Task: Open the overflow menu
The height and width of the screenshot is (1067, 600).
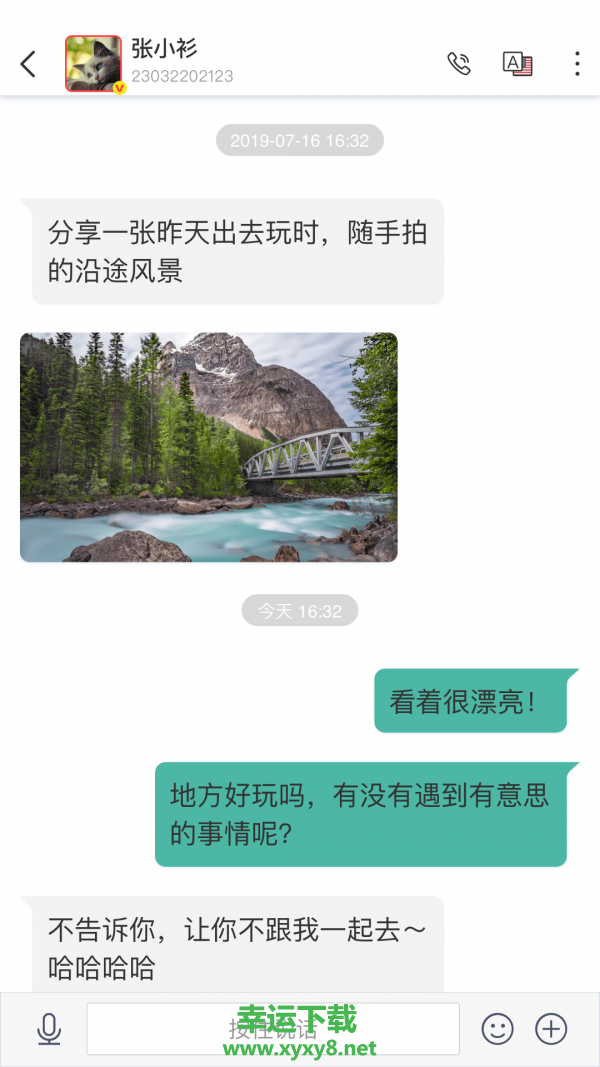Action: click(x=577, y=64)
